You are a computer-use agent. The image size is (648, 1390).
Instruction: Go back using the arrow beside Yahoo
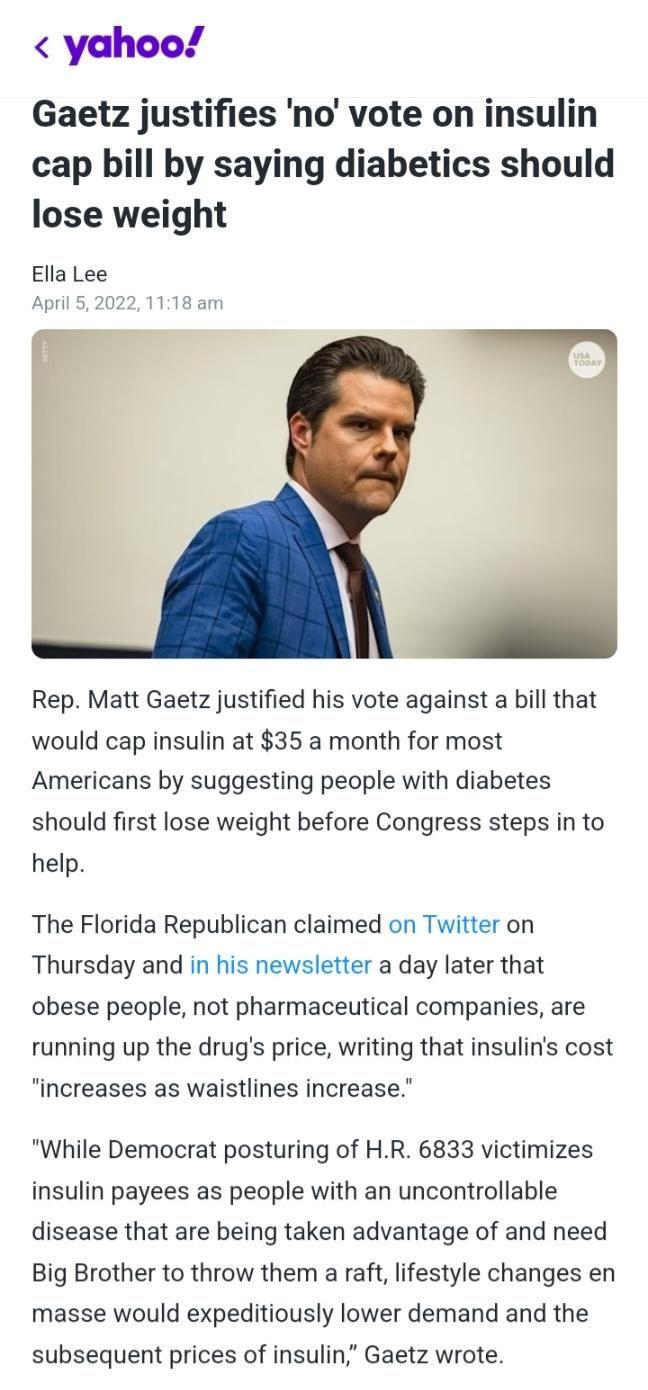(x=41, y=47)
